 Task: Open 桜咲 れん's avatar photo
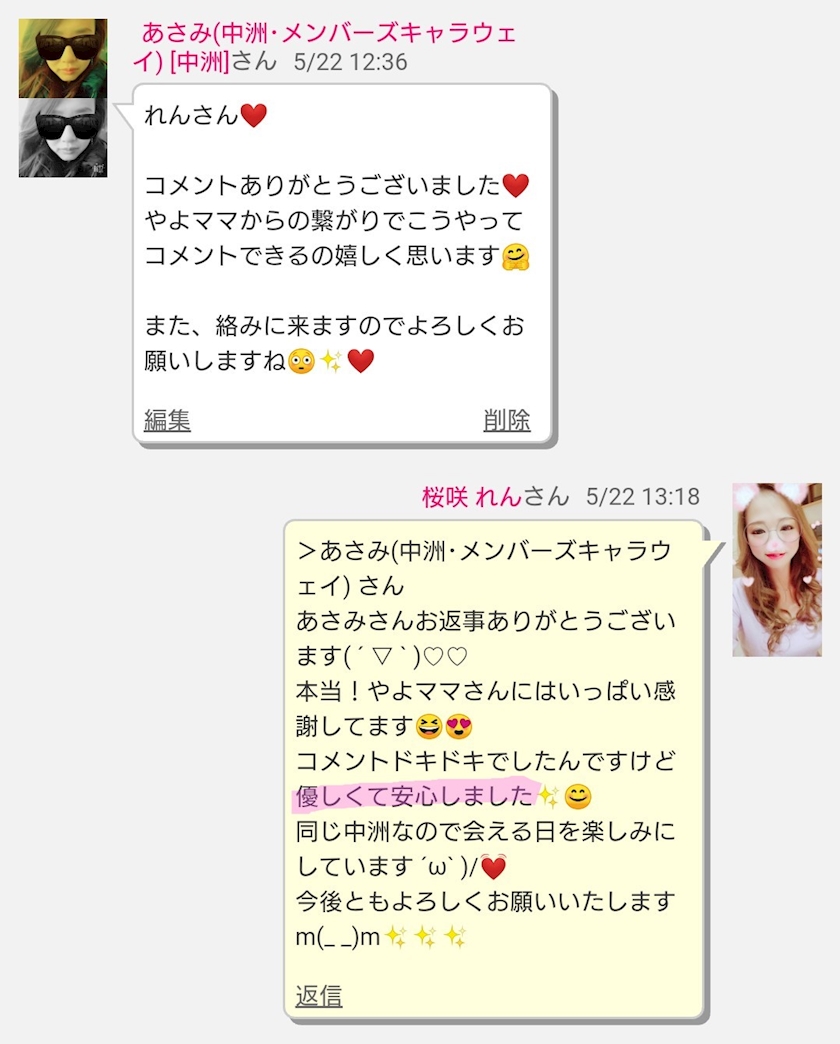pos(777,570)
